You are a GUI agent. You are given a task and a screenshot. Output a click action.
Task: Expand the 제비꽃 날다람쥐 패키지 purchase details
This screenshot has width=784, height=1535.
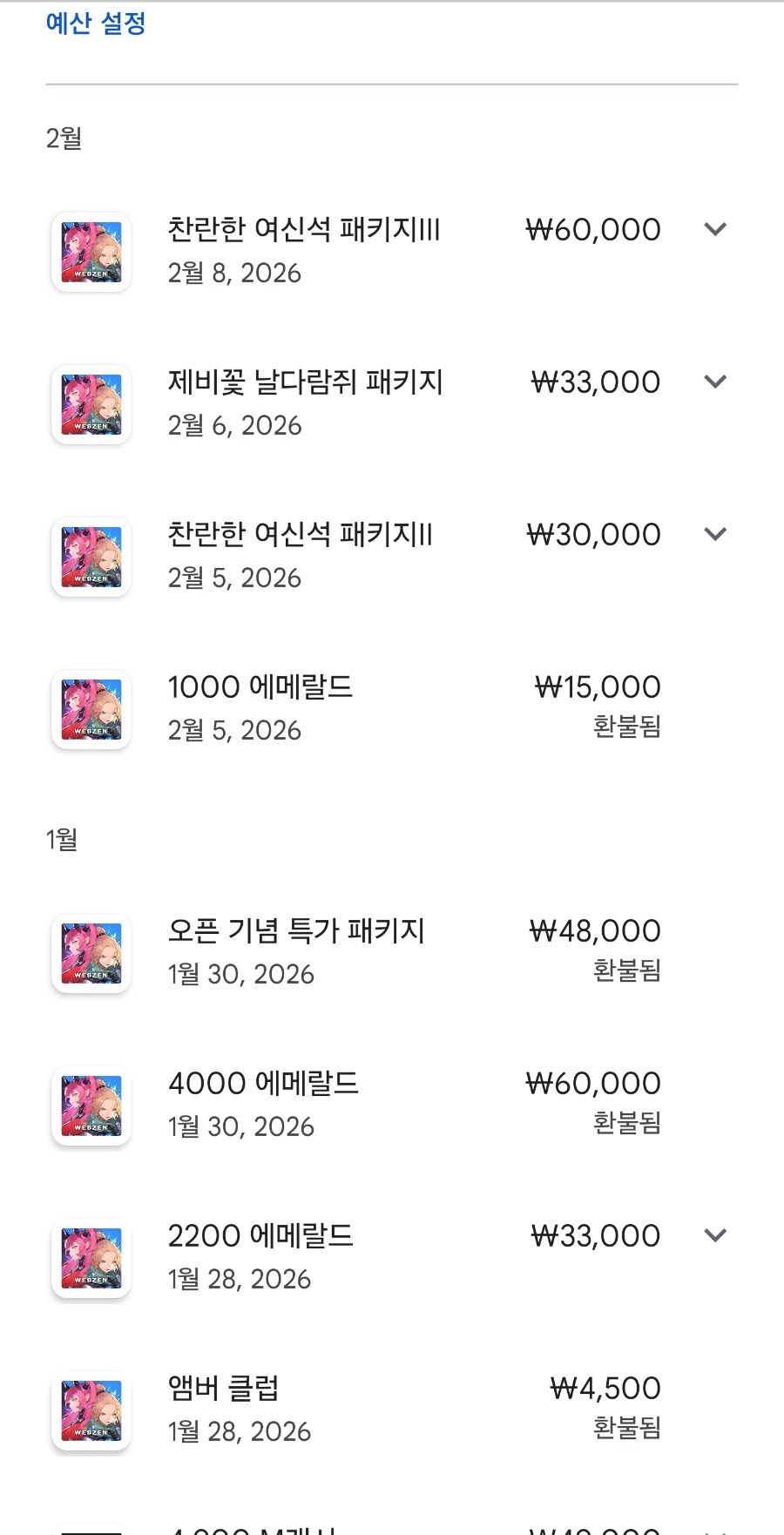[715, 382]
